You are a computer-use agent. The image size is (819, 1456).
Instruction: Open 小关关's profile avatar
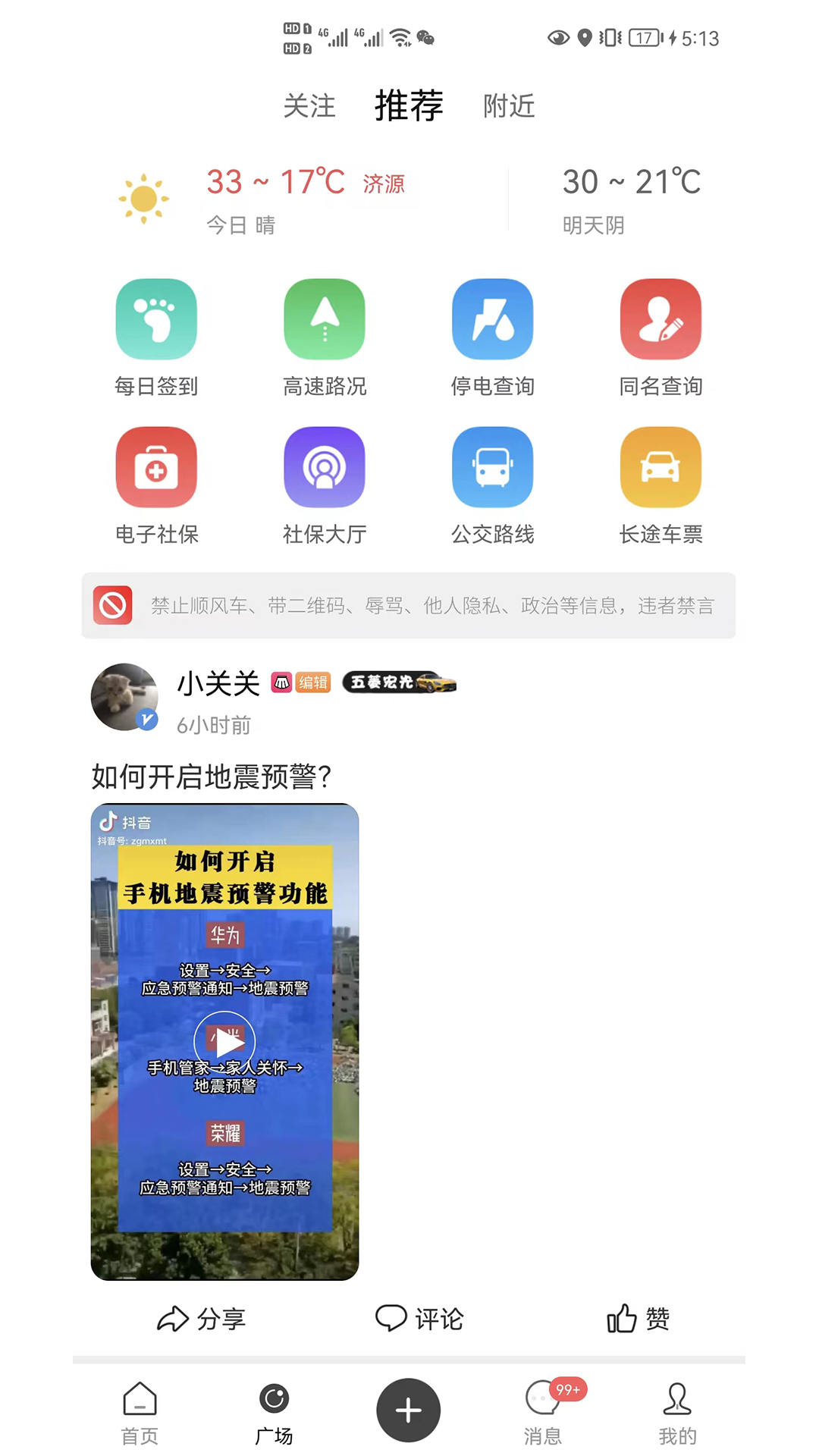pos(124,698)
